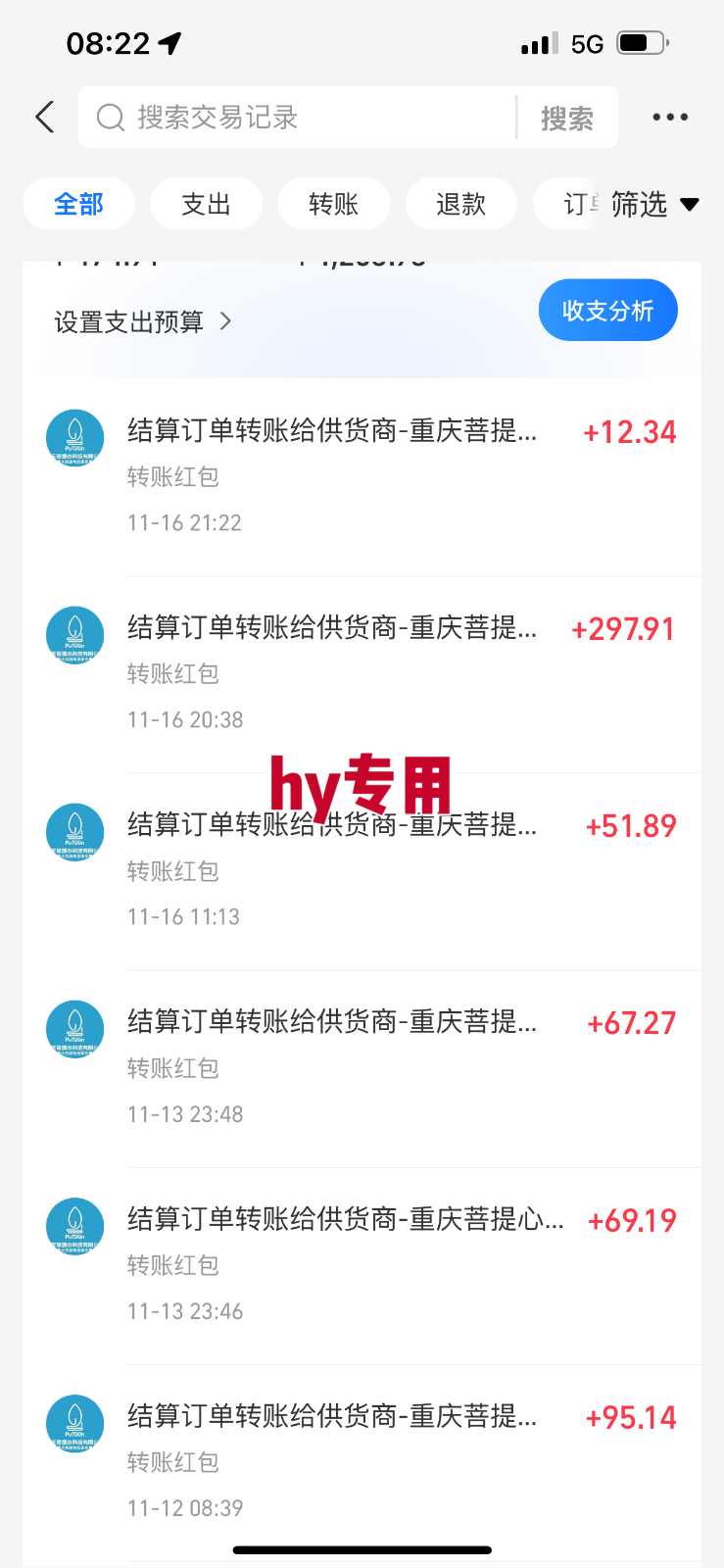This screenshot has width=724, height=1568.
Task: Click the supplier avatar next to +51.89
Action: tap(74, 832)
